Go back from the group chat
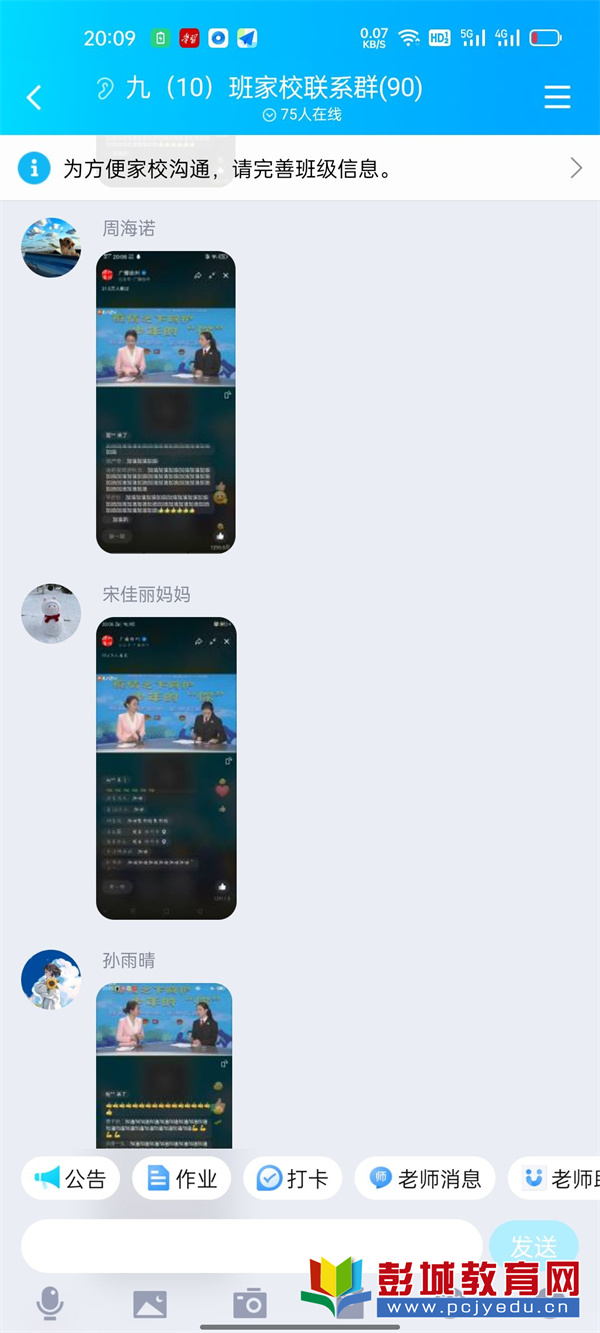Screen dimensions: 600x1333 point(34,97)
